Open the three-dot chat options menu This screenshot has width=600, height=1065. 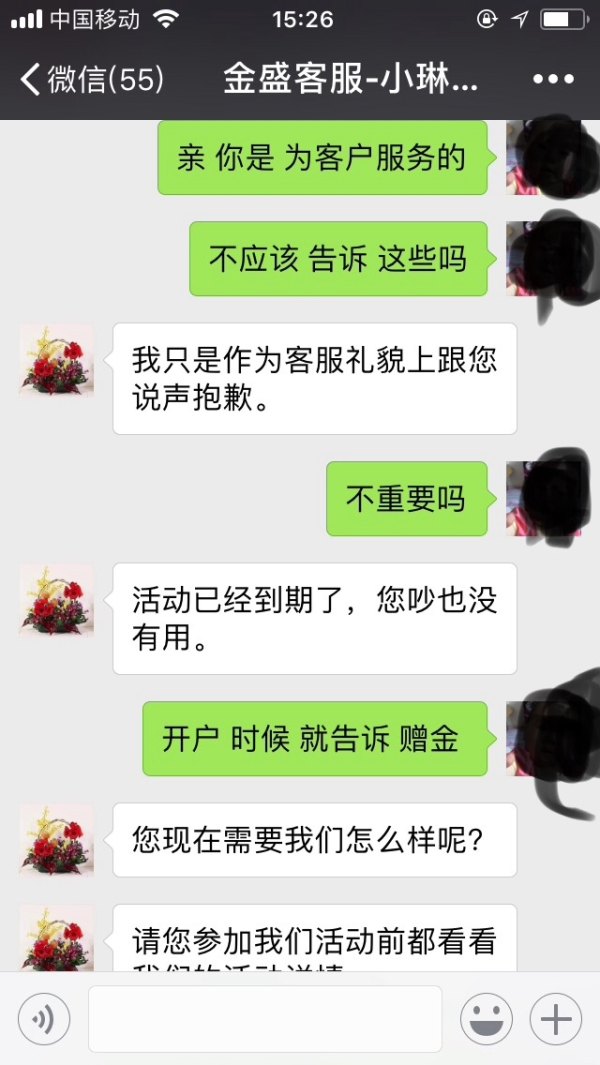tap(553, 80)
